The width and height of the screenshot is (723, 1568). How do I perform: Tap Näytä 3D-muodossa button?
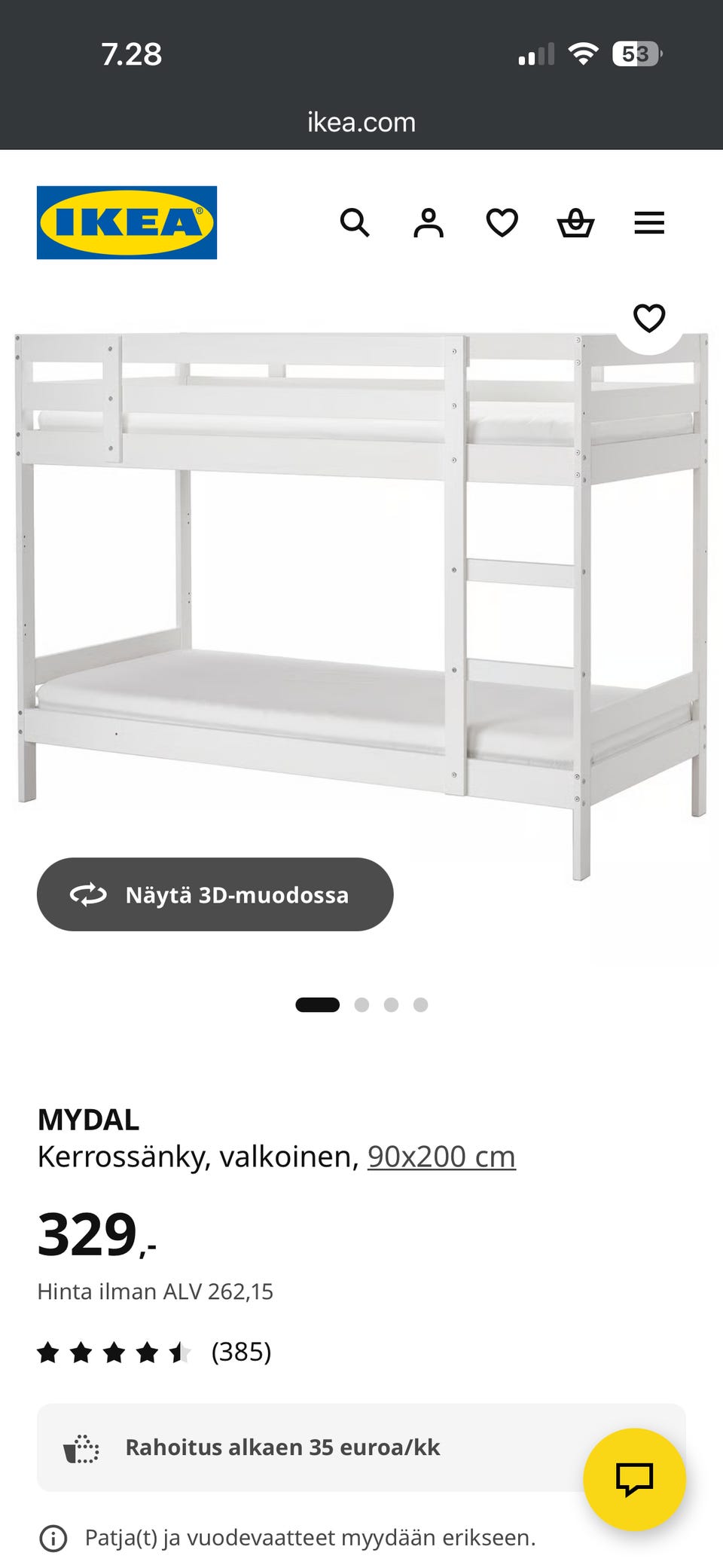pyautogui.click(x=215, y=894)
